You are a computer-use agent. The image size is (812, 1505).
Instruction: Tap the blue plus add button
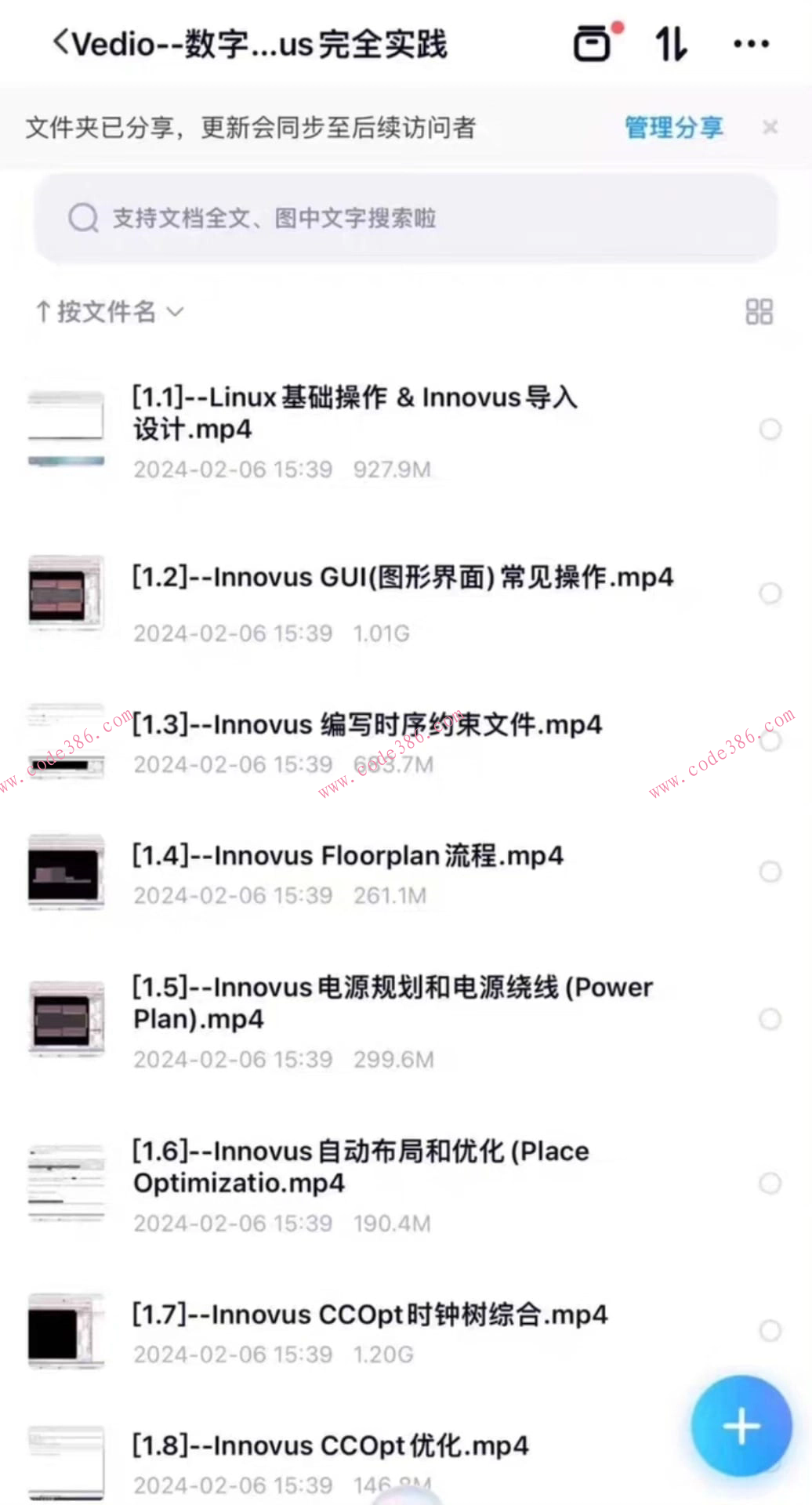coord(741,1426)
